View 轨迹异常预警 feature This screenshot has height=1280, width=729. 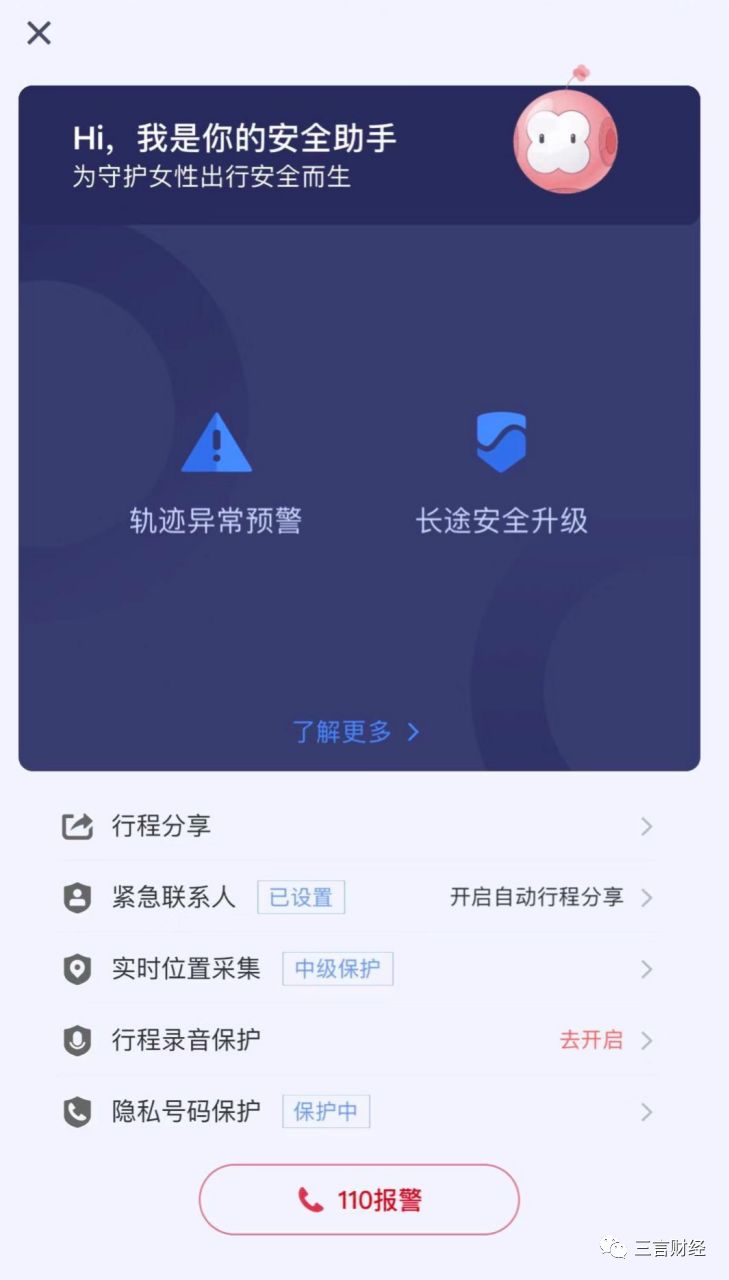pyautogui.click(x=216, y=475)
